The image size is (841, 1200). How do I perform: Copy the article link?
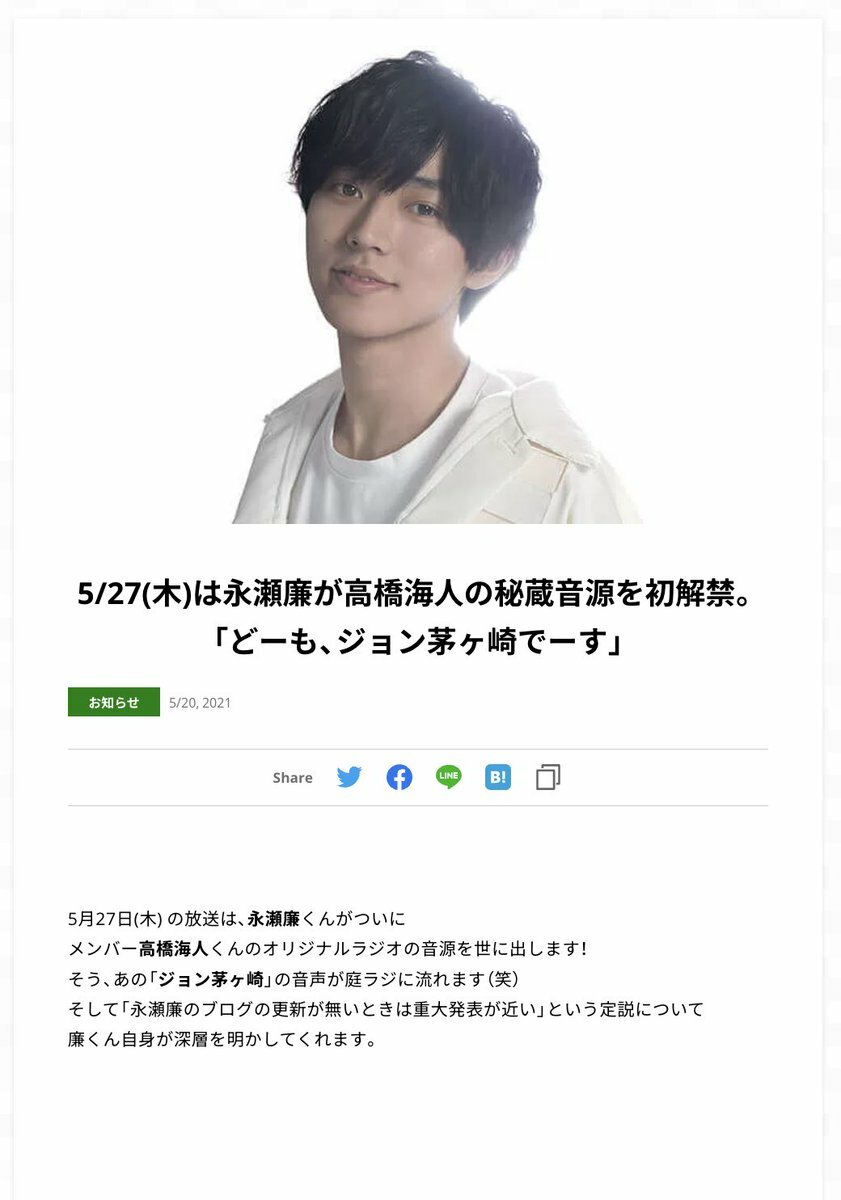click(x=548, y=777)
